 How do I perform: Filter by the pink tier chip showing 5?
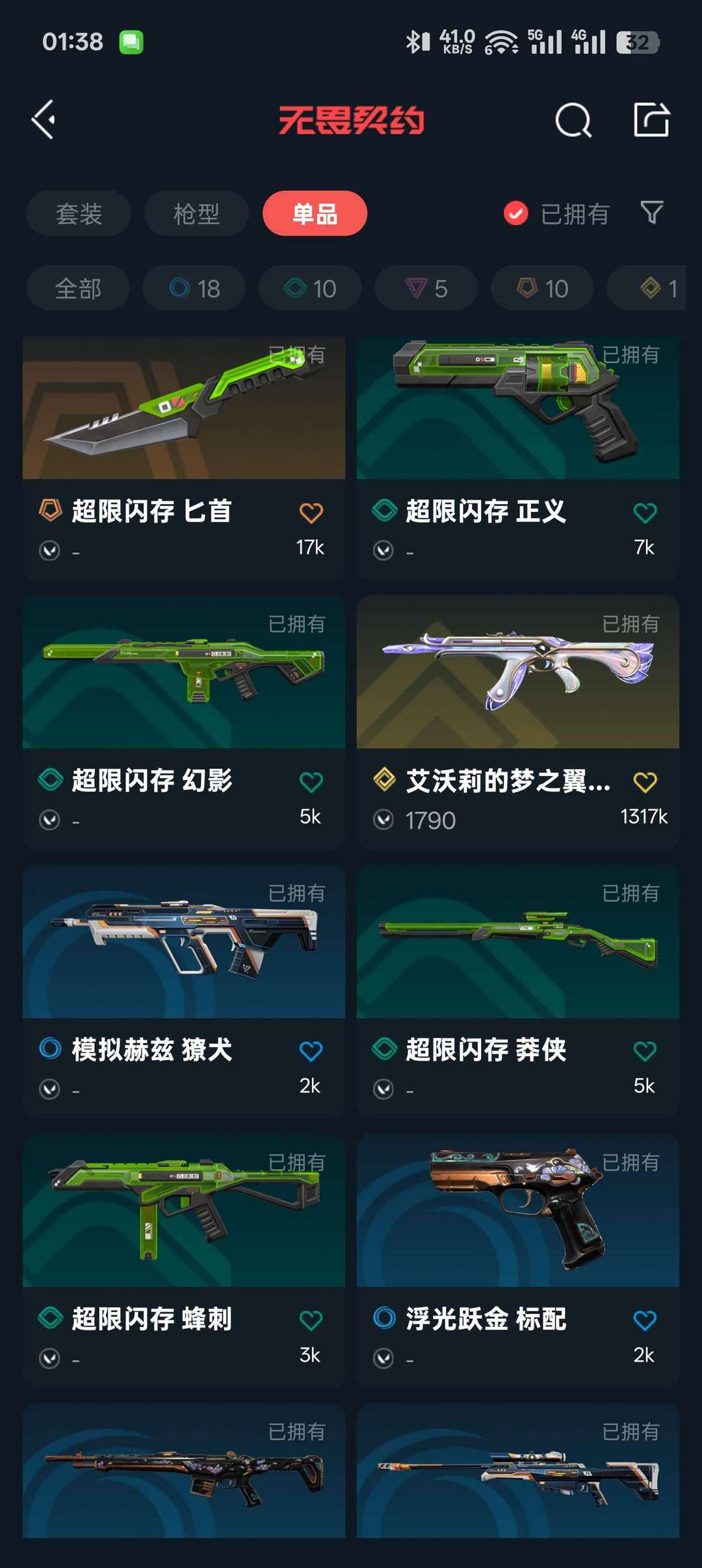(x=426, y=288)
